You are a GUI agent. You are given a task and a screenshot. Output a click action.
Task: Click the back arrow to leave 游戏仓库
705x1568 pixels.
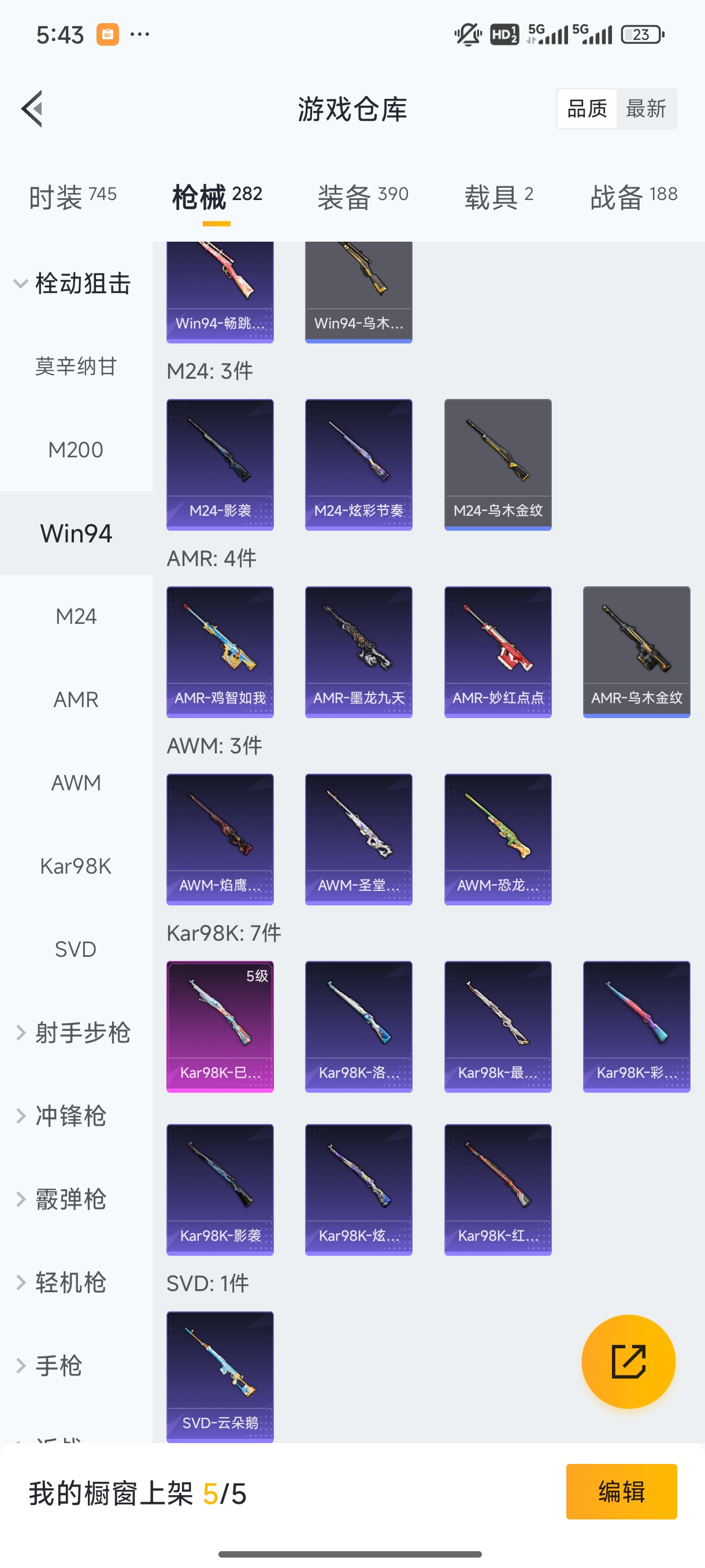click(x=31, y=108)
